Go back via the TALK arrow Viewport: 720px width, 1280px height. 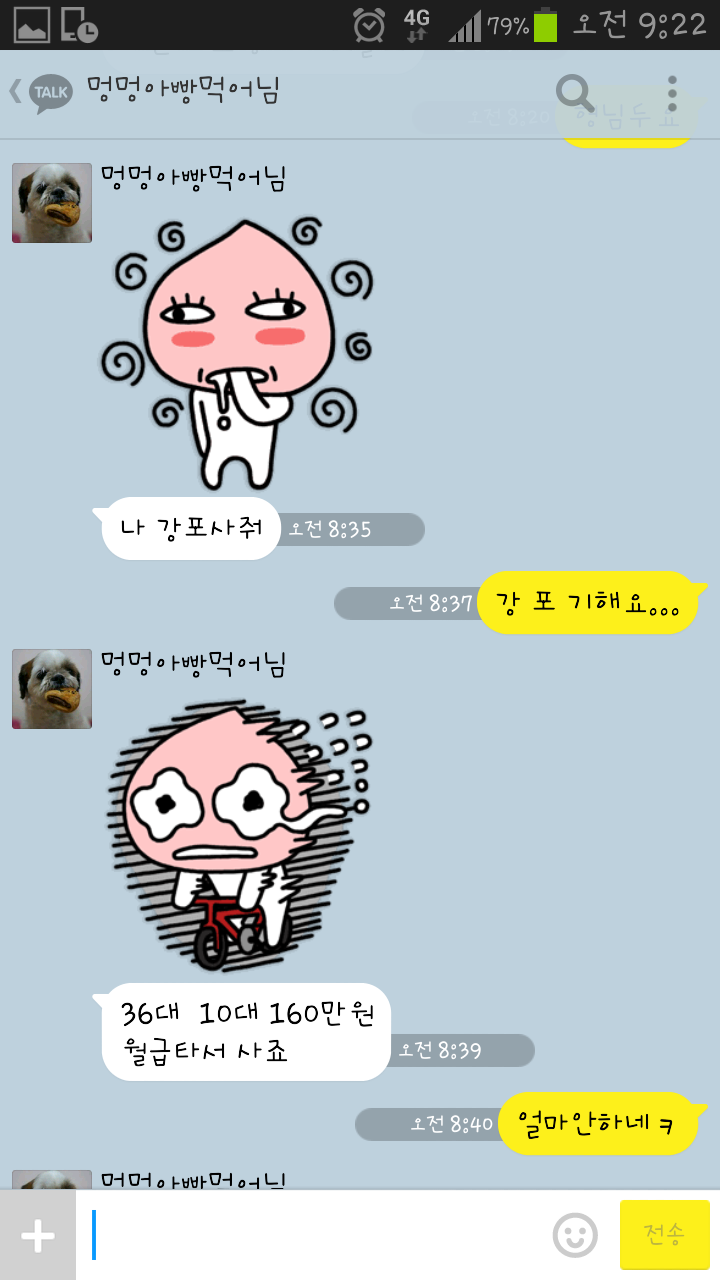[41, 93]
